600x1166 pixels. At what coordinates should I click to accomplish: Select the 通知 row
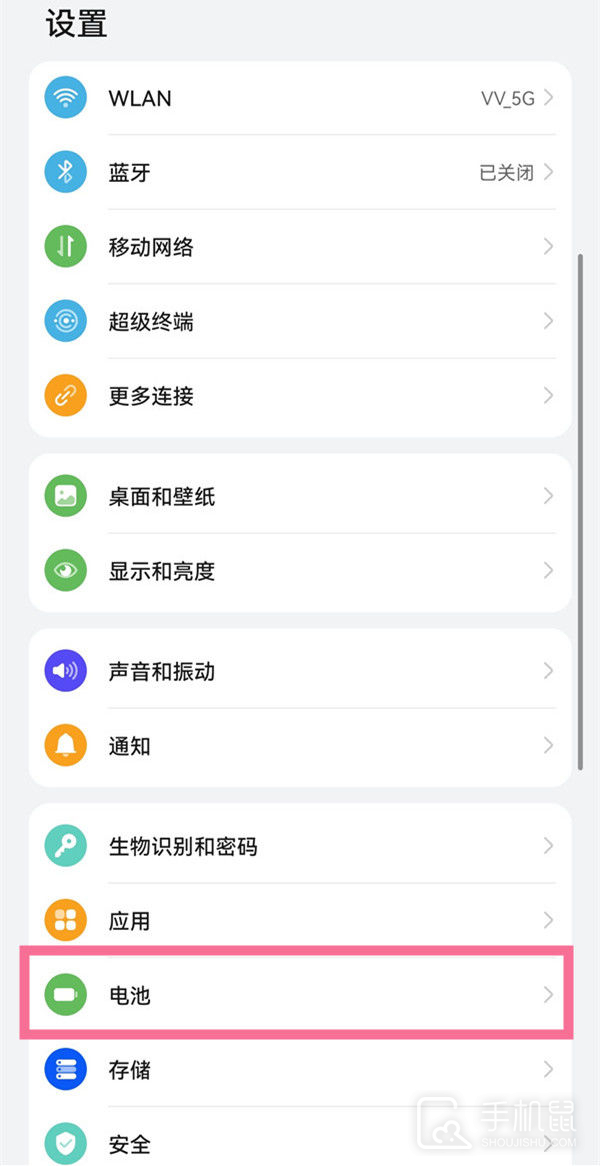300,746
